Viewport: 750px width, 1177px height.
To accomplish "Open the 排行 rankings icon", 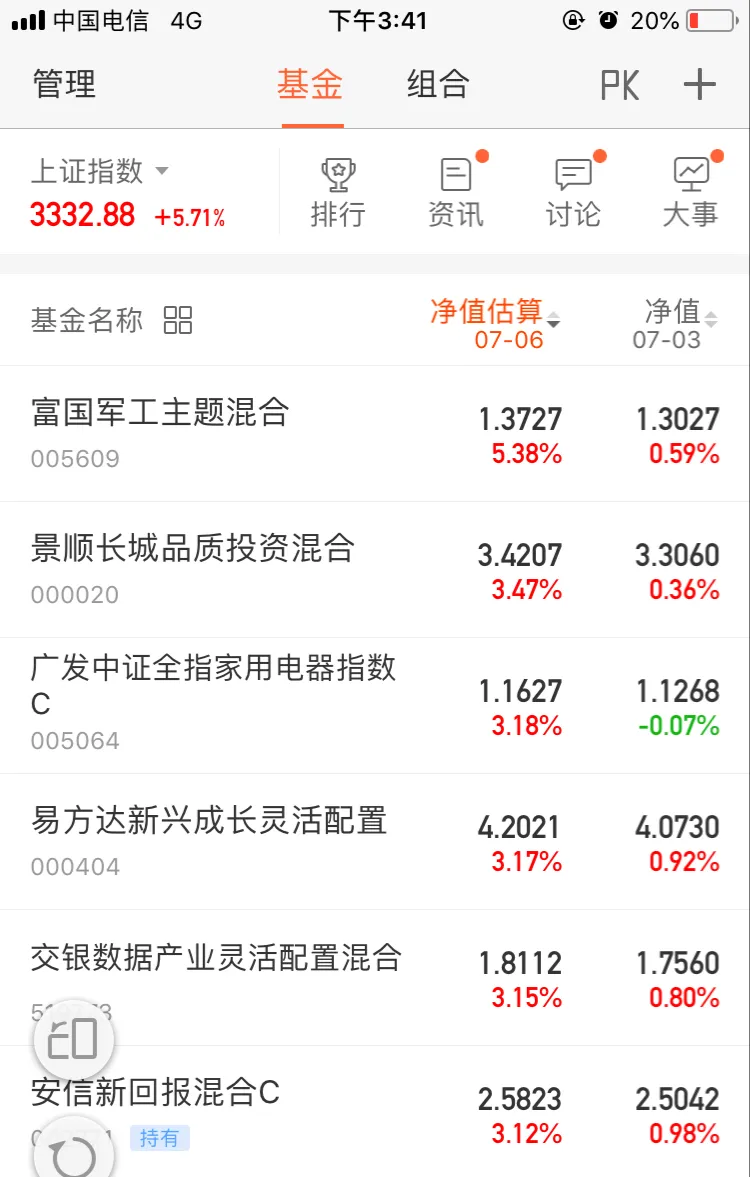I will tap(340, 190).
